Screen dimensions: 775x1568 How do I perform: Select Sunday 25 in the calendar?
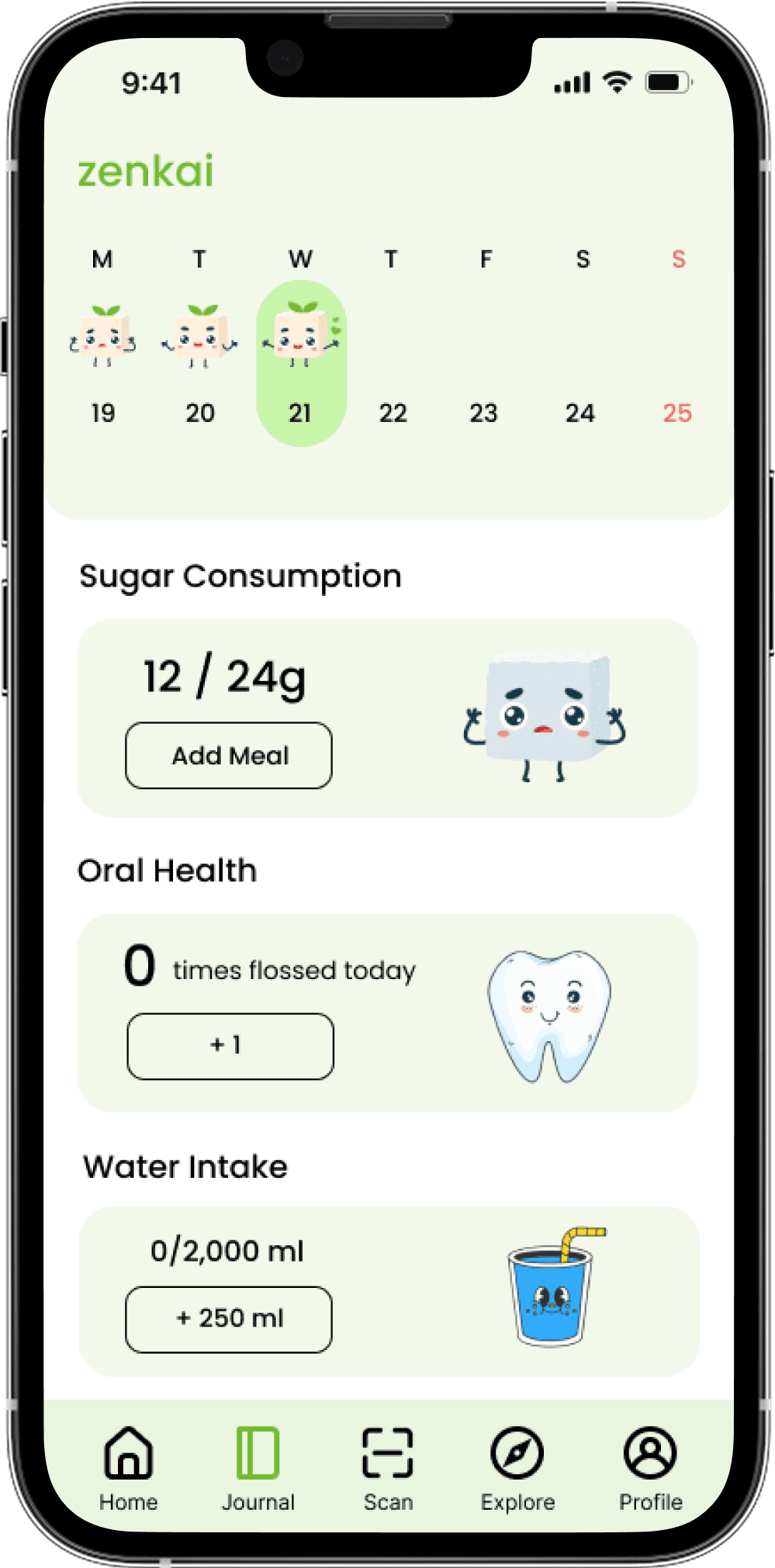(x=677, y=412)
